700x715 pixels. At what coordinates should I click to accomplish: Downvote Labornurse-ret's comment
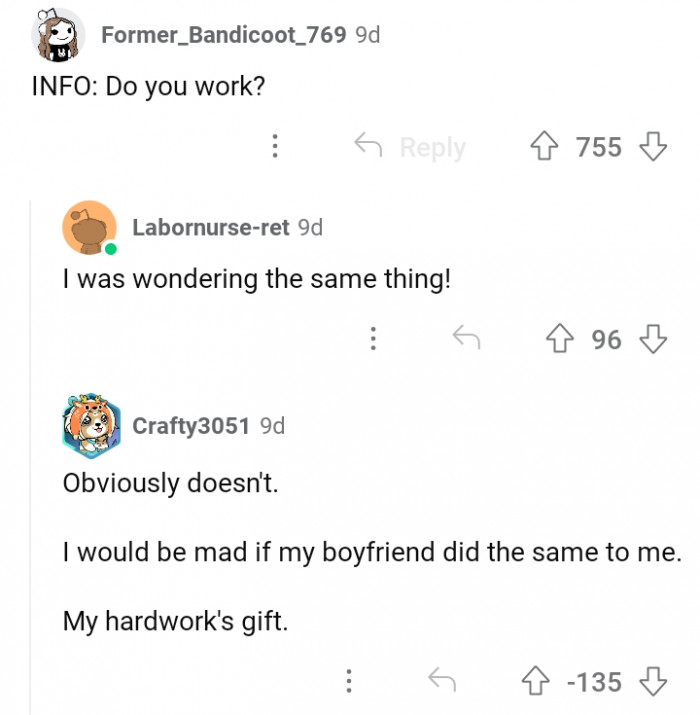(653, 340)
